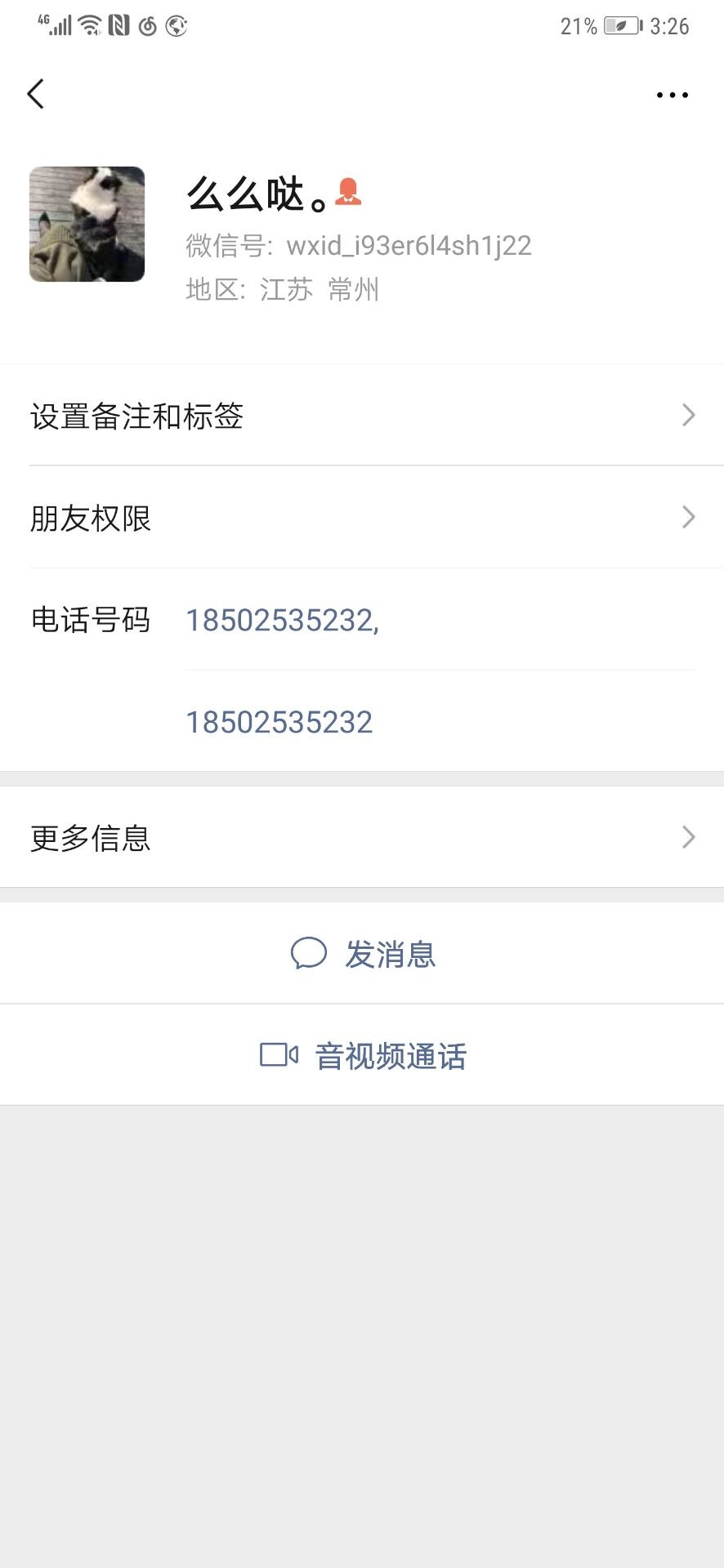The width and height of the screenshot is (724, 1568).
Task: View the contact's profile avatar
Action: [87, 225]
